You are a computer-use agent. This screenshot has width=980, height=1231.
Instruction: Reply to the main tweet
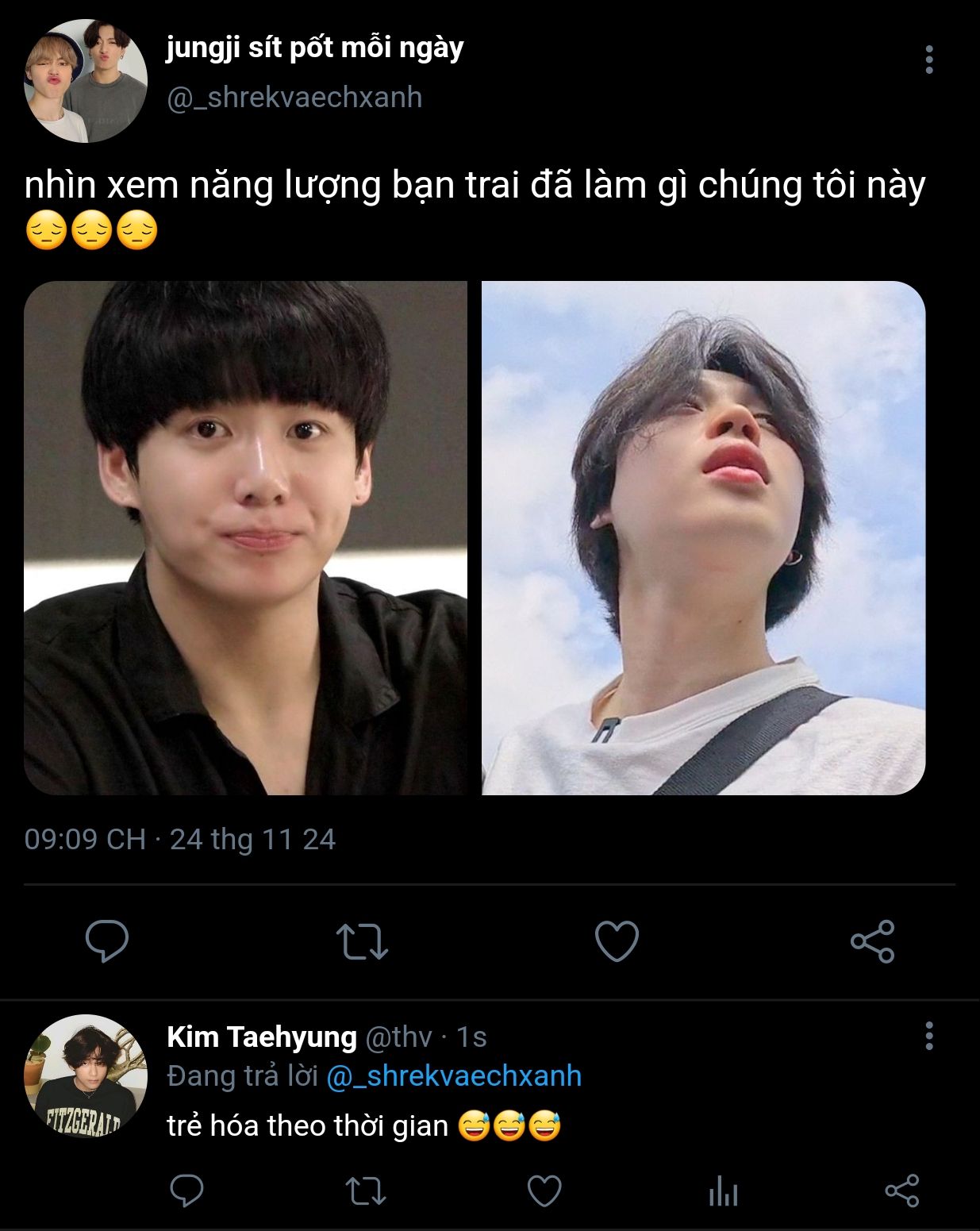[107, 941]
